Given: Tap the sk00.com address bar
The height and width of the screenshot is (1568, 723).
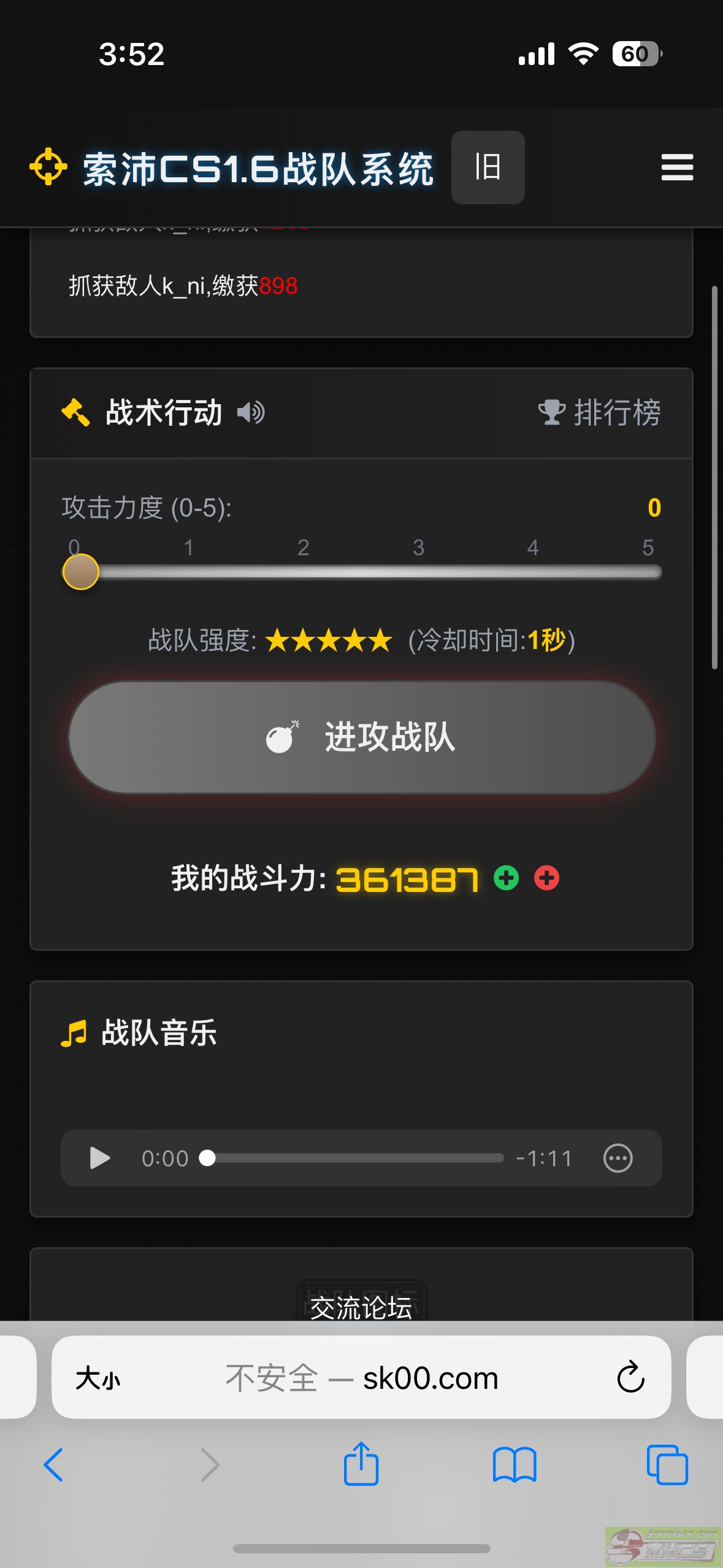Looking at the screenshot, I should pyautogui.click(x=362, y=1378).
